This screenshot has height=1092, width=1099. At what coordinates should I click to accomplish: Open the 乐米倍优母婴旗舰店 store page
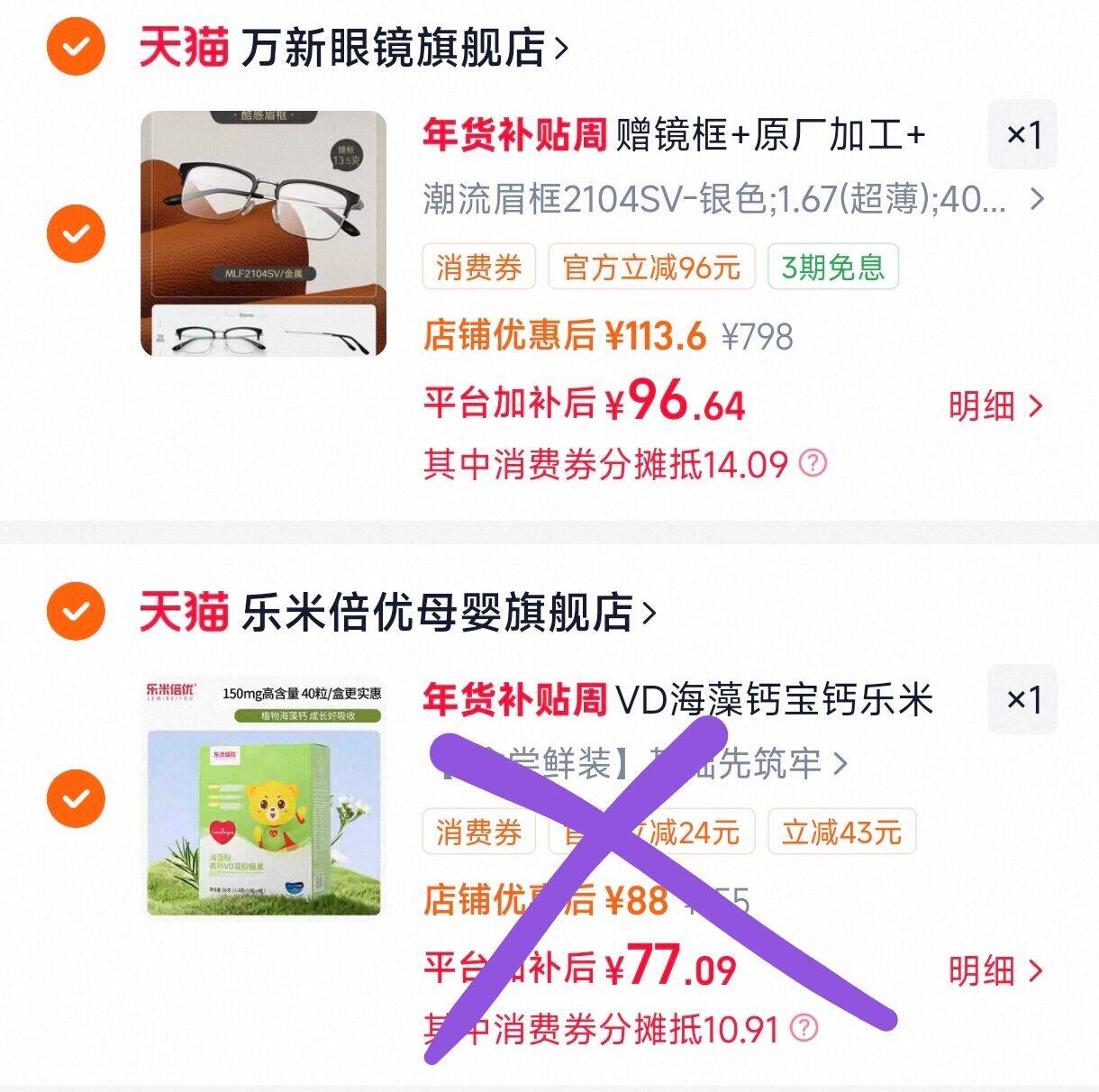[449, 613]
